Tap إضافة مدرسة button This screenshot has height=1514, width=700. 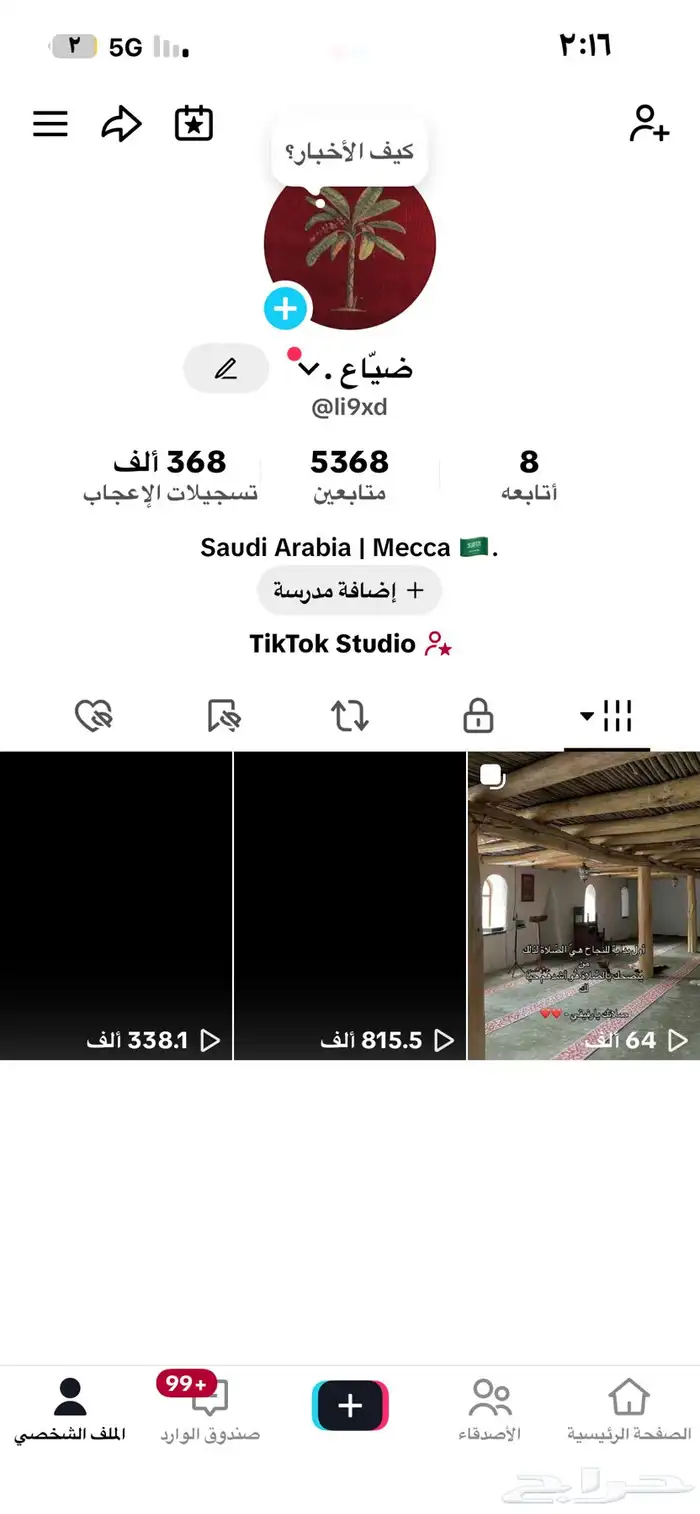pos(349,591)
